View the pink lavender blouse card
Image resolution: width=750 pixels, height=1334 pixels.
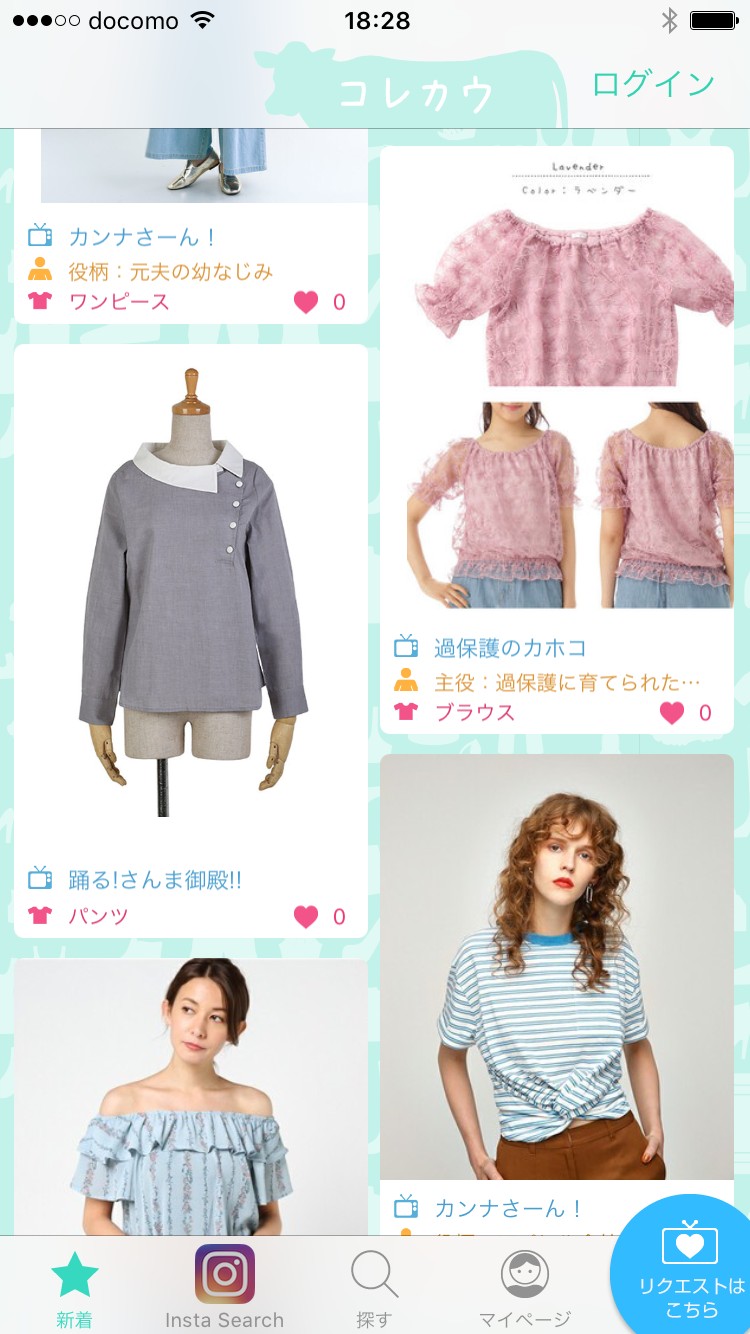tap(557, 400)
